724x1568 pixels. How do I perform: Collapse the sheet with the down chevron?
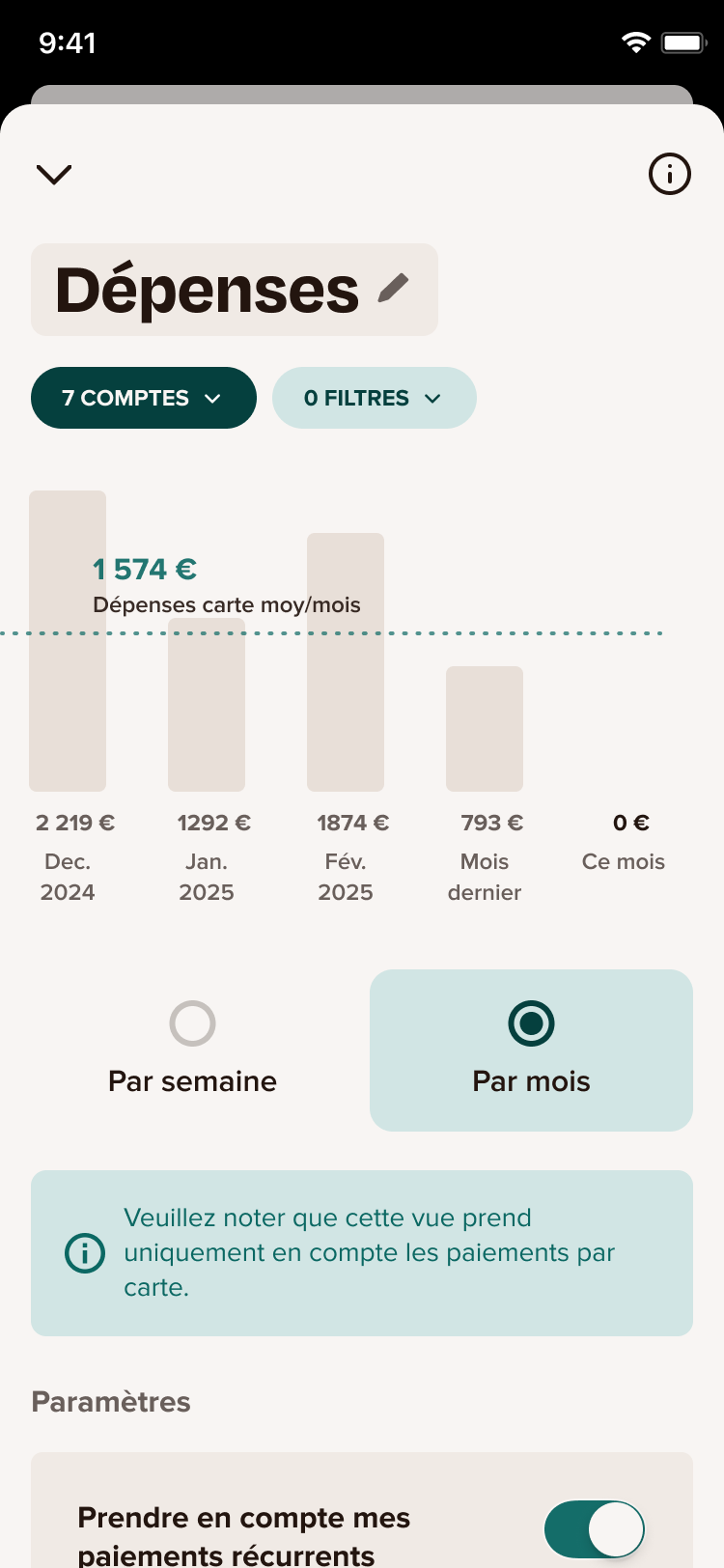point(54,174)
